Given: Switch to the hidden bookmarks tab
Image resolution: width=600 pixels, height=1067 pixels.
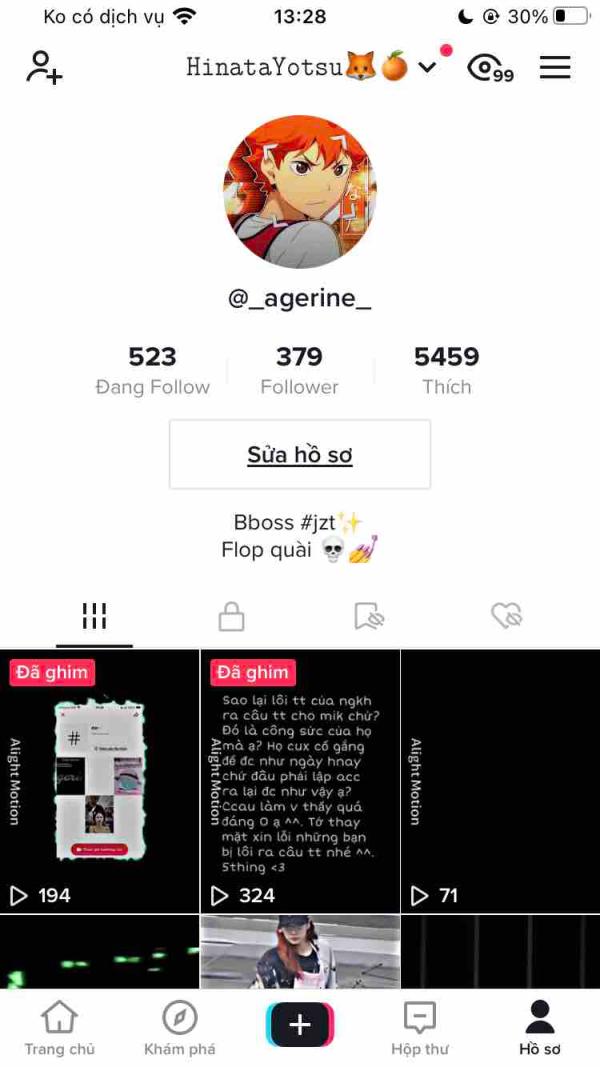Looking at the screenshot, I should (369, 617).
